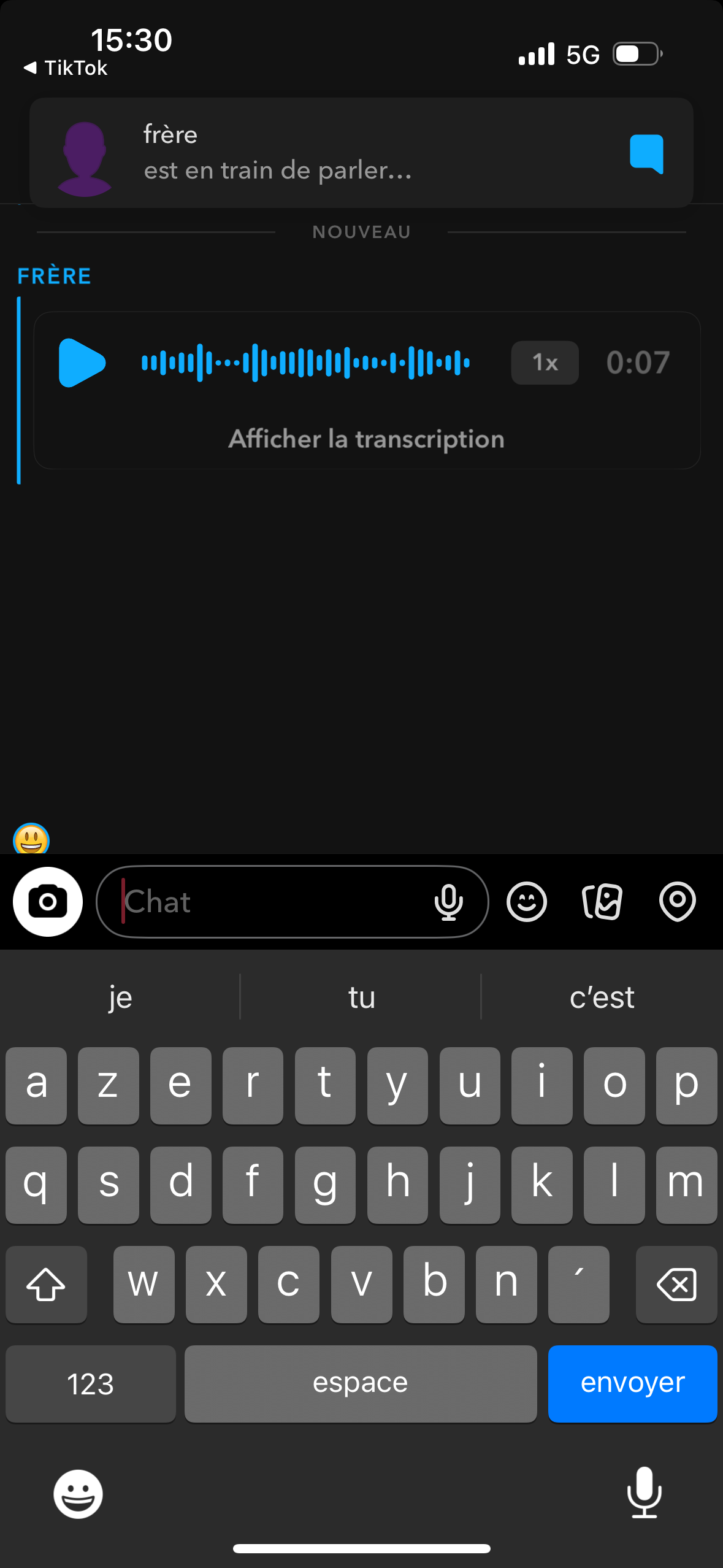Start dictation with the keyboard microphone
Viewport: 723px width, 1568px height.
coord(644,1493)
